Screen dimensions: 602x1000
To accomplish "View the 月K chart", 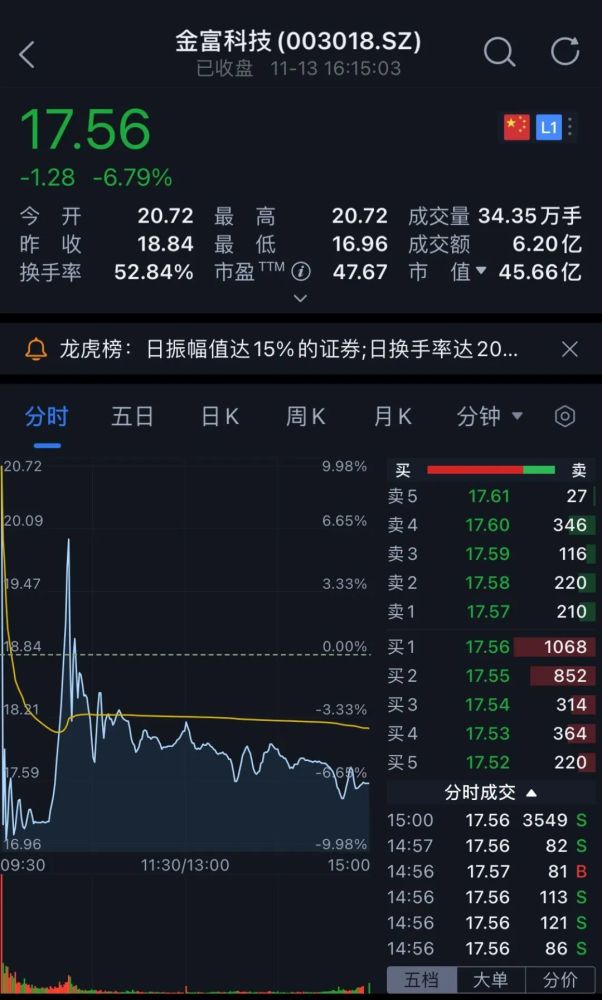I will tap(392, 416).
